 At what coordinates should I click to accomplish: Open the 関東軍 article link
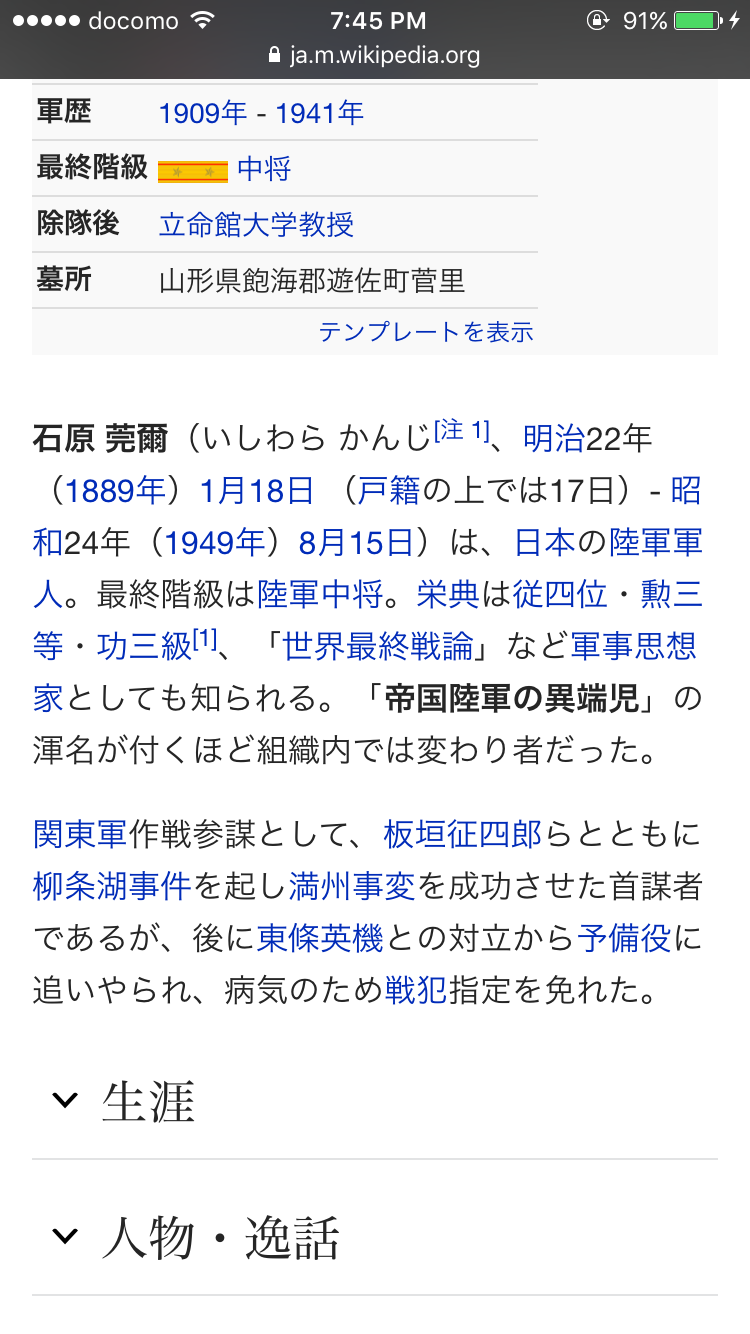(80, 832)
